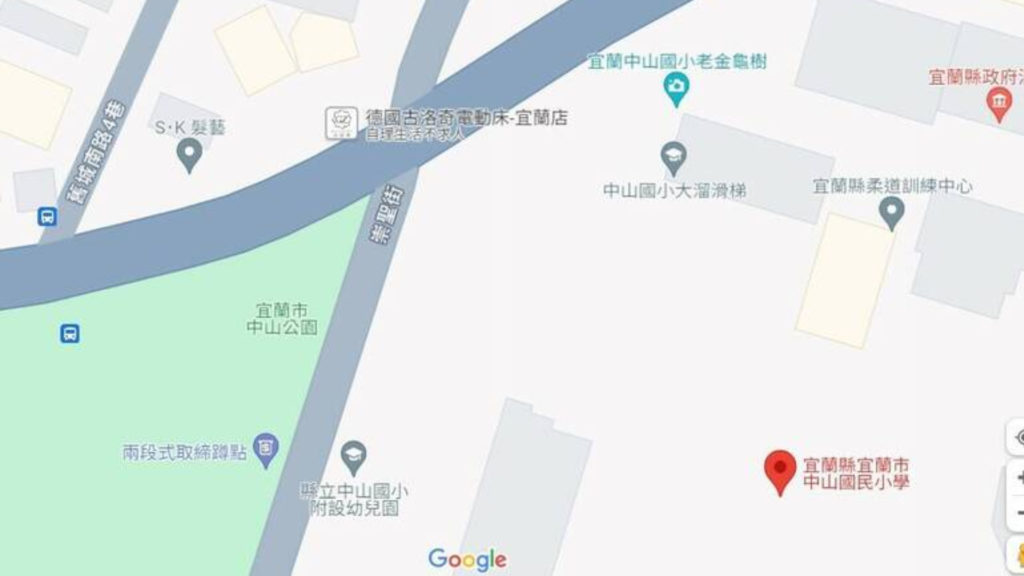The height and width of the screenshot is (576, 1024).
Task: Zoom in with the plus button
Action: pos(1018,477)
